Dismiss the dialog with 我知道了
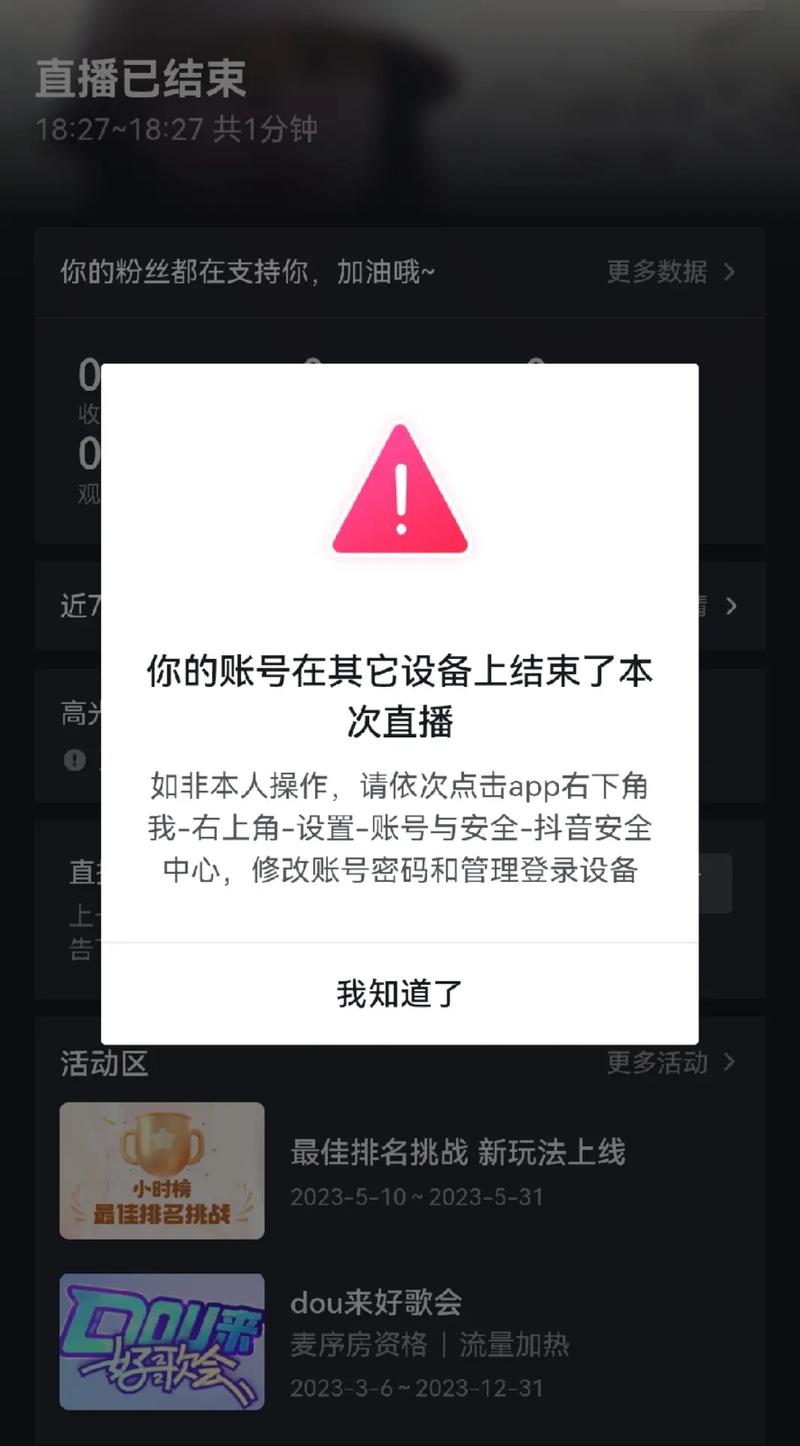The image size is (800, 1446). pyautogui.click(x=399, y=993)
